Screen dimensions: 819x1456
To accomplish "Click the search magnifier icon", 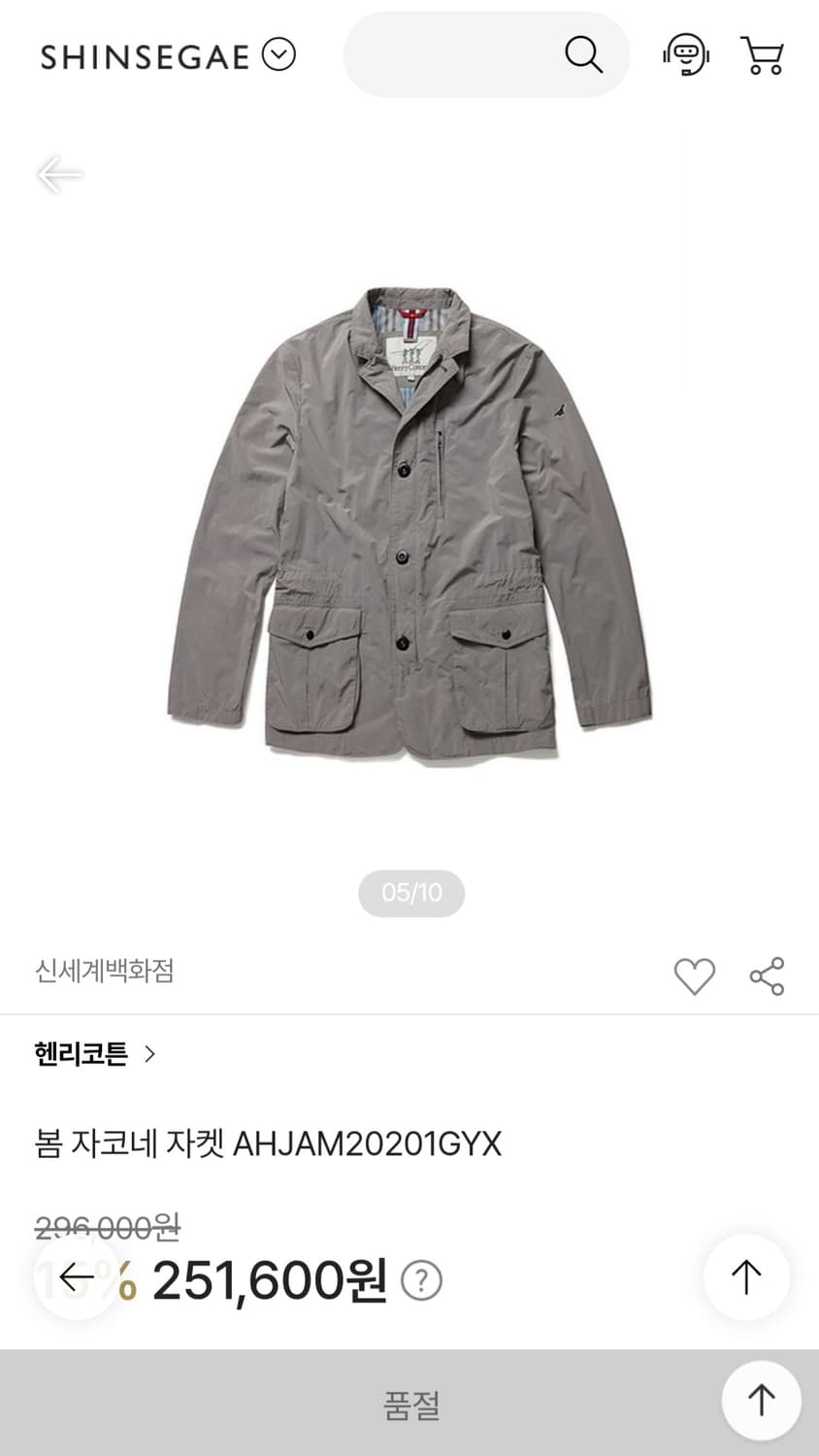I will tap(584, 55).
